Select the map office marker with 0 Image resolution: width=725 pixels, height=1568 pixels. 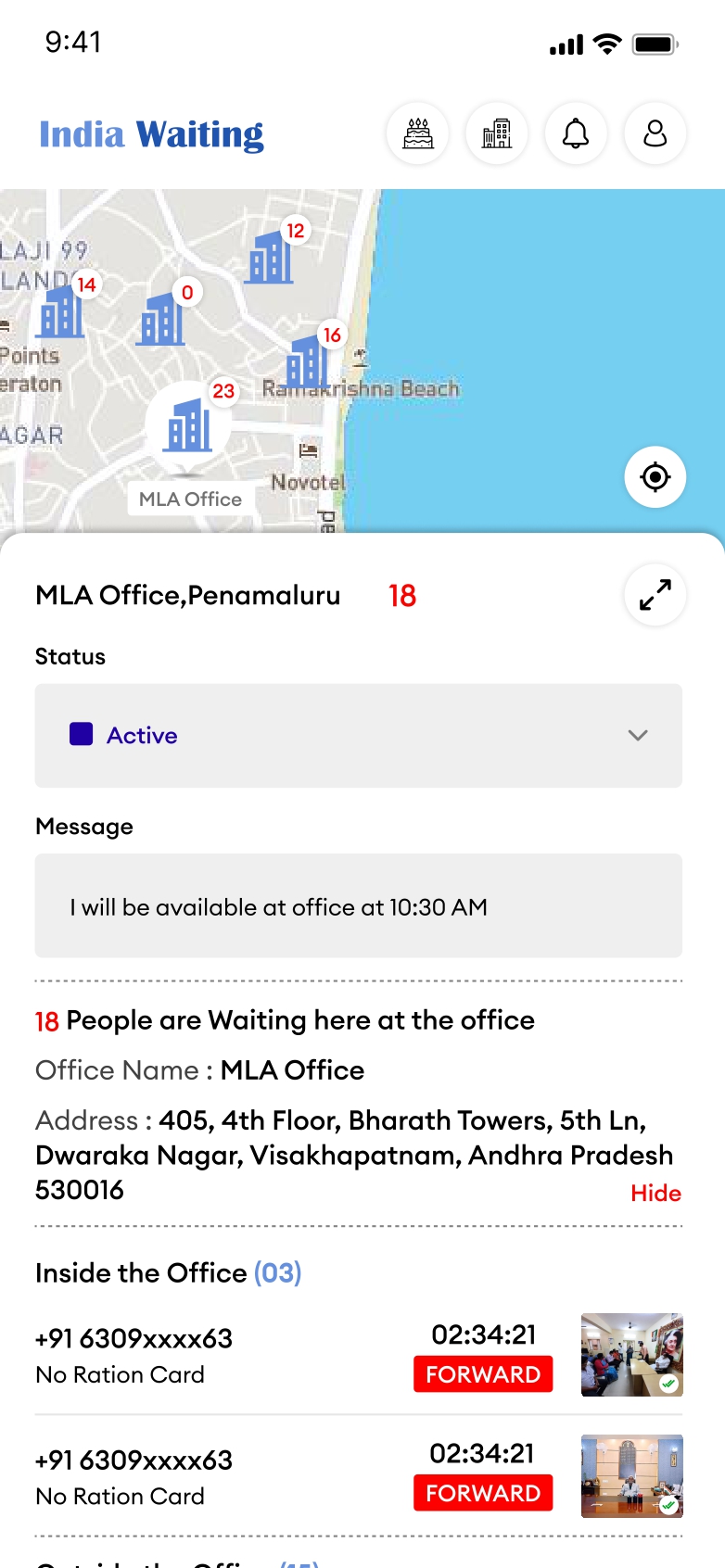(x=163, y=319)
